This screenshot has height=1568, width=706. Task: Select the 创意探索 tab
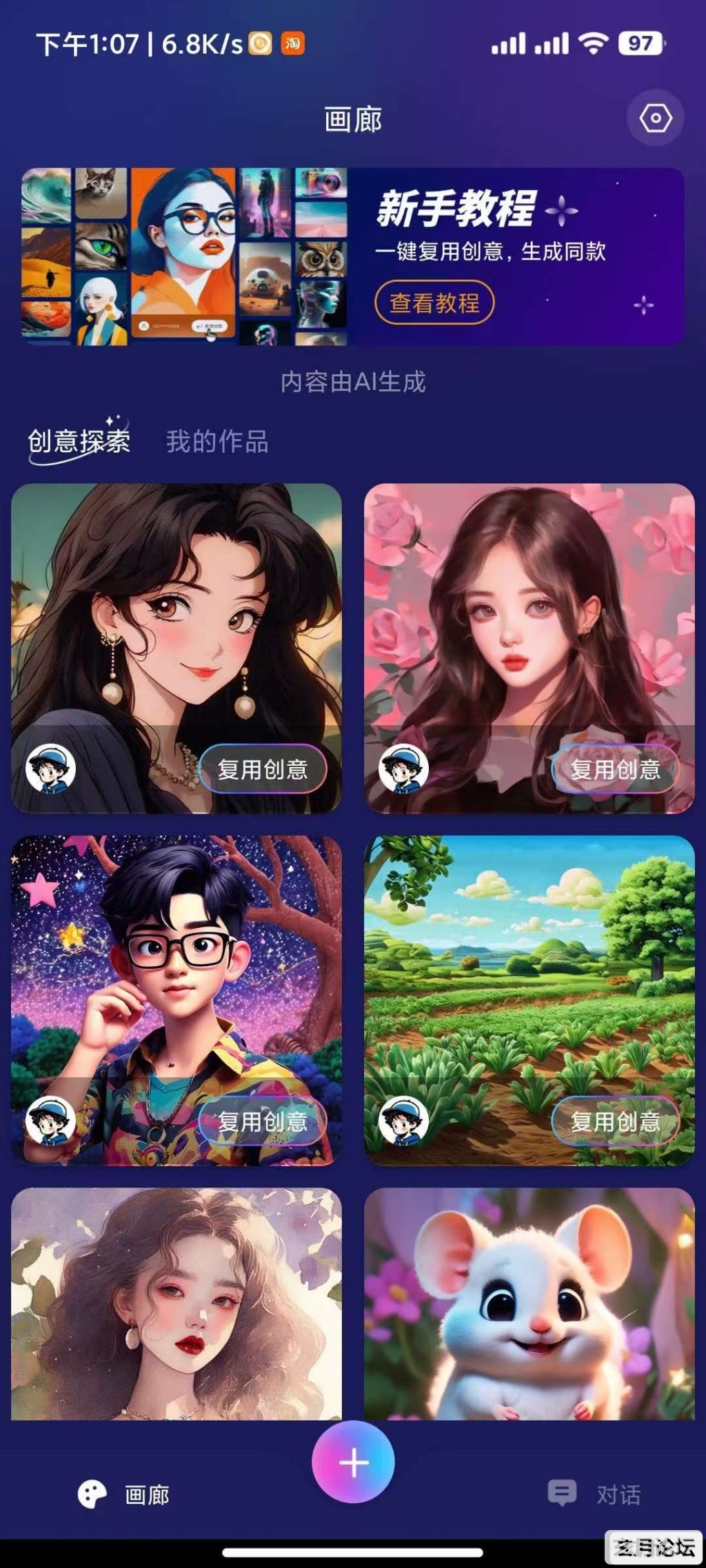pyautogui.click(x=79, y=441)
